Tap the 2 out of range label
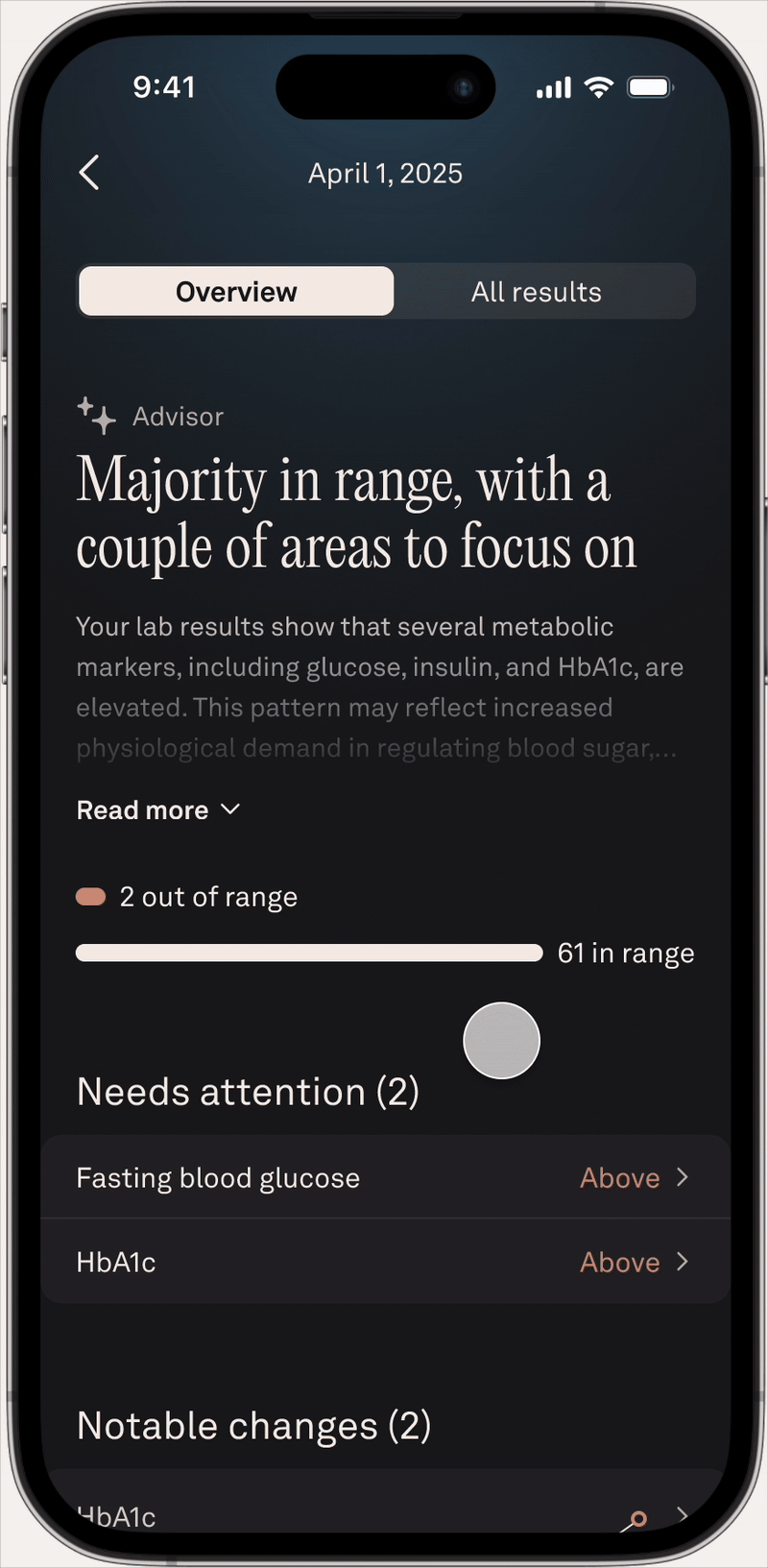The image size is (768, 1568). [207, 895]
